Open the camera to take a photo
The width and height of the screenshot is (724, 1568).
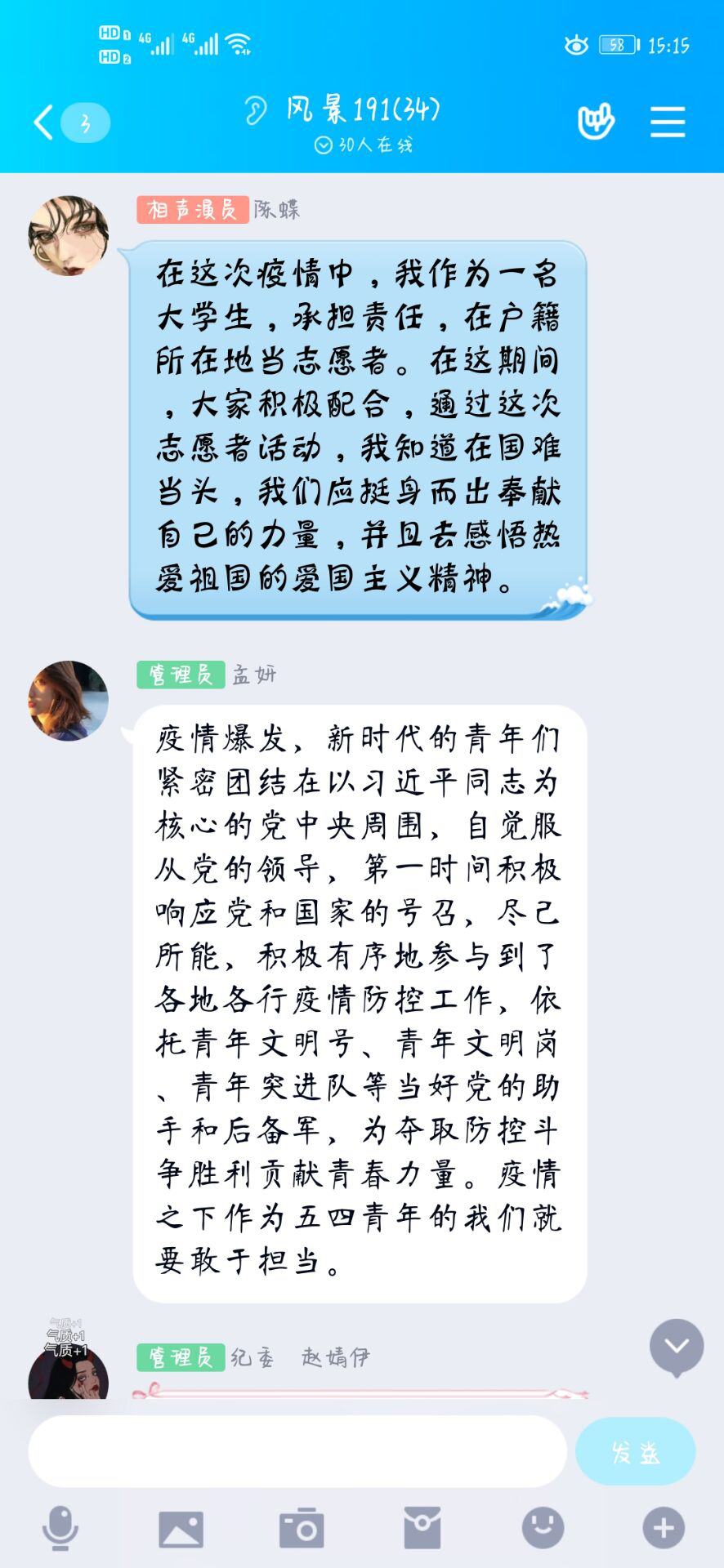302,1528
